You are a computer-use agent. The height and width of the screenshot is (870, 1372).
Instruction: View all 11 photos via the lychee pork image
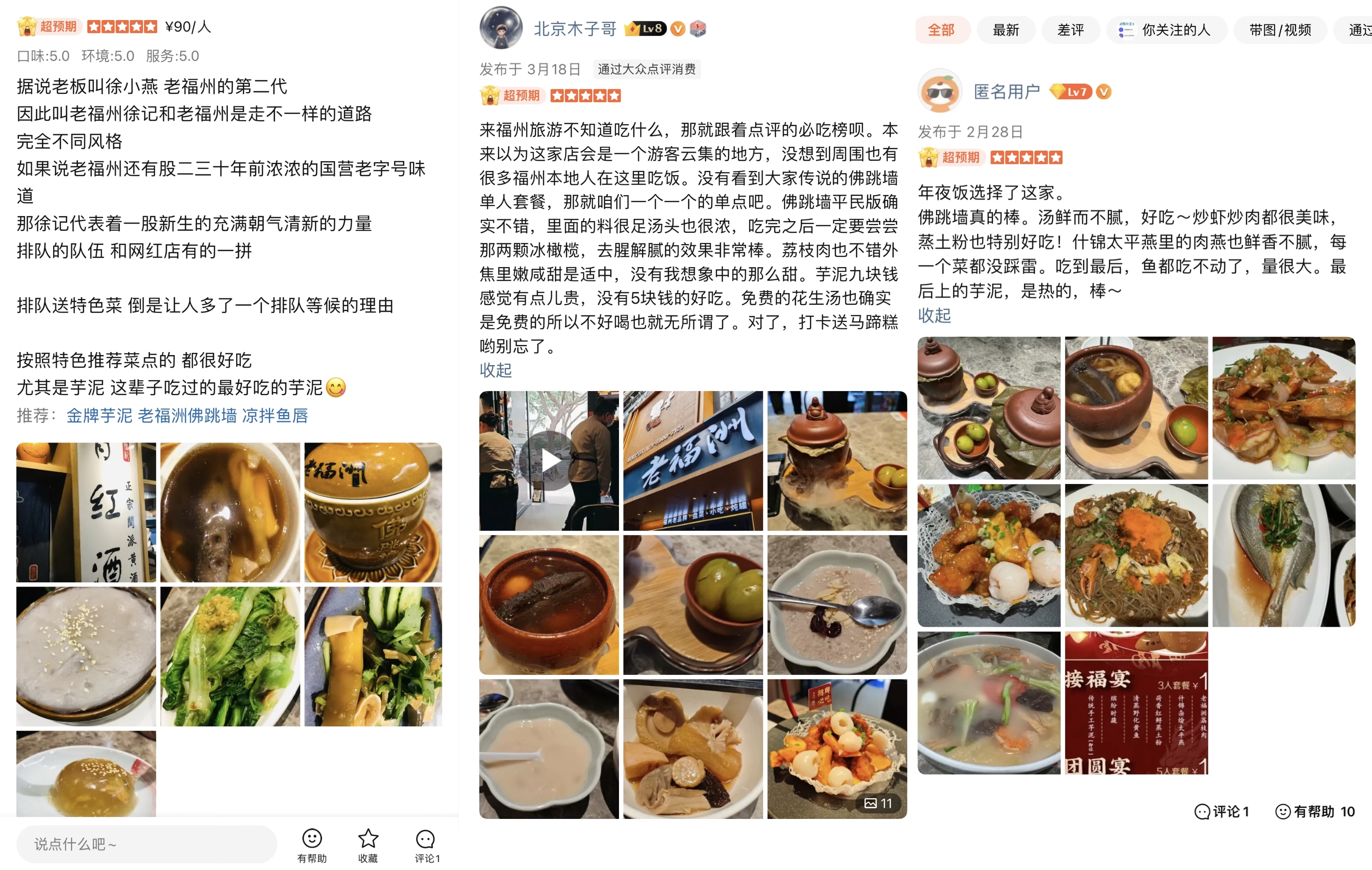836,749
